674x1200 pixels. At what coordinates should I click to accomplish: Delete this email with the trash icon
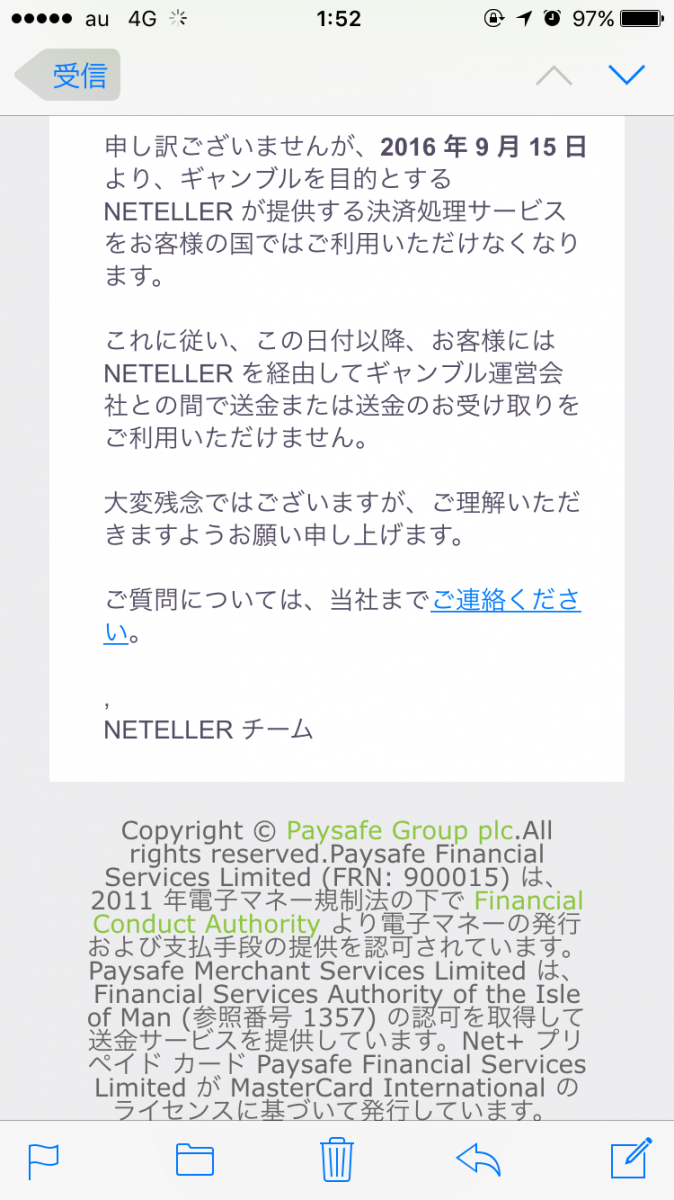click(337, 1159)
